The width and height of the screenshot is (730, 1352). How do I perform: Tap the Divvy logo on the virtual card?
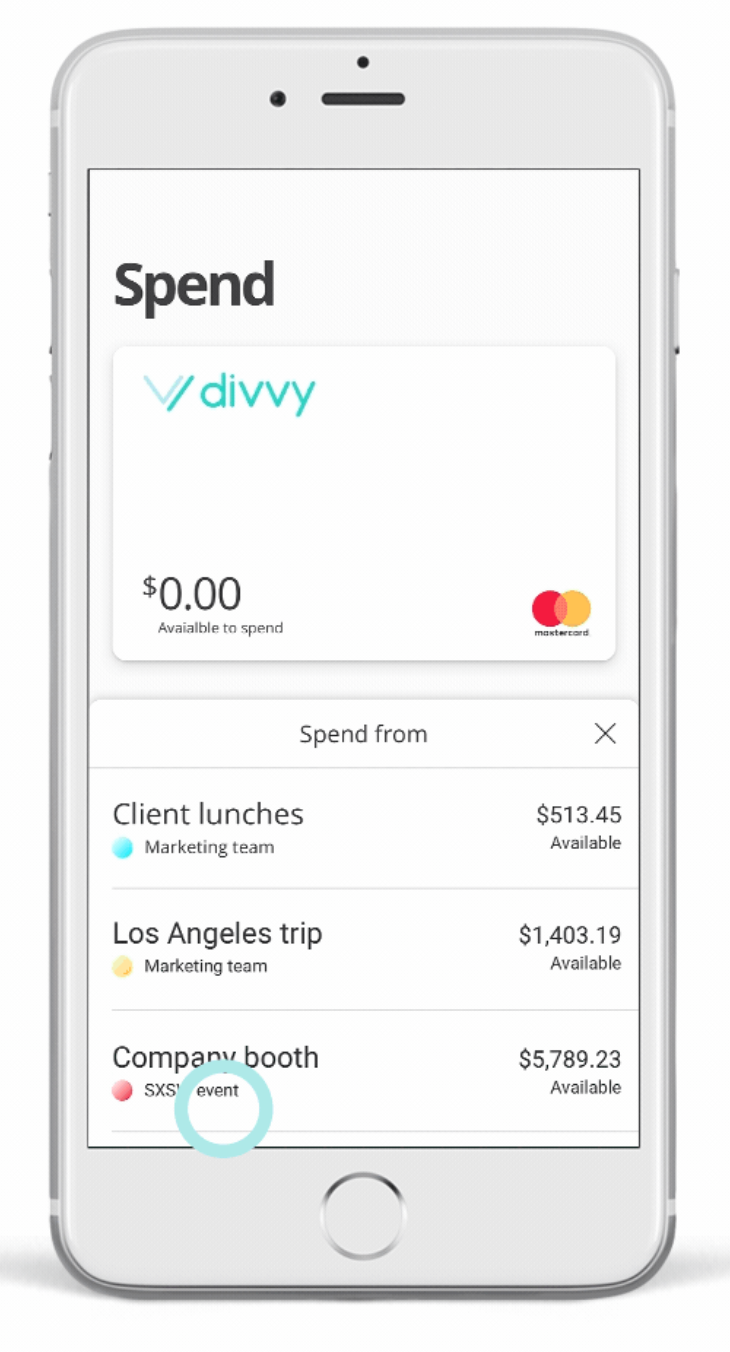tap(229, 392)
